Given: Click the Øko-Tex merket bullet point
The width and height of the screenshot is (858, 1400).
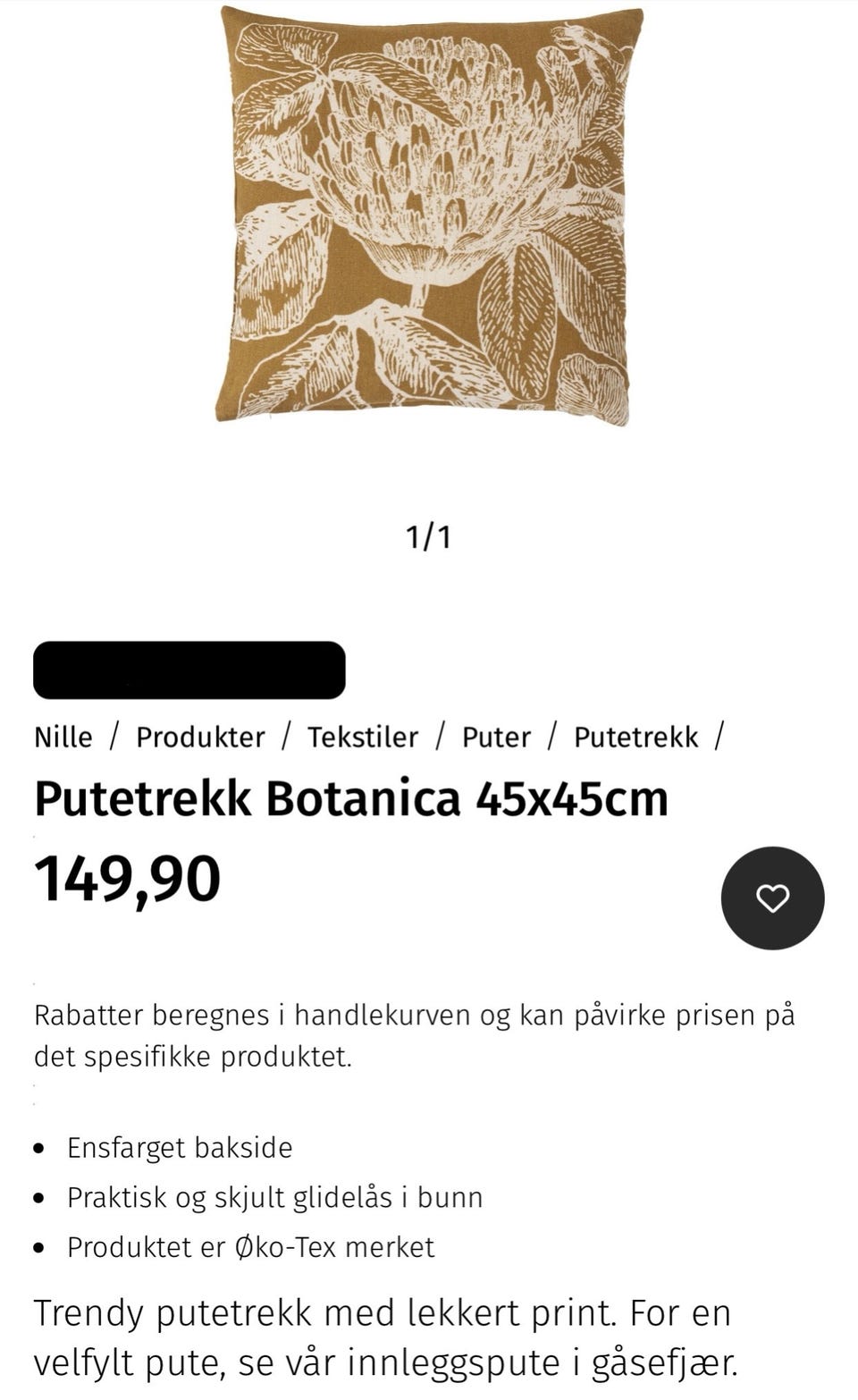Looking at the screenshot, I should (250, 1246).
